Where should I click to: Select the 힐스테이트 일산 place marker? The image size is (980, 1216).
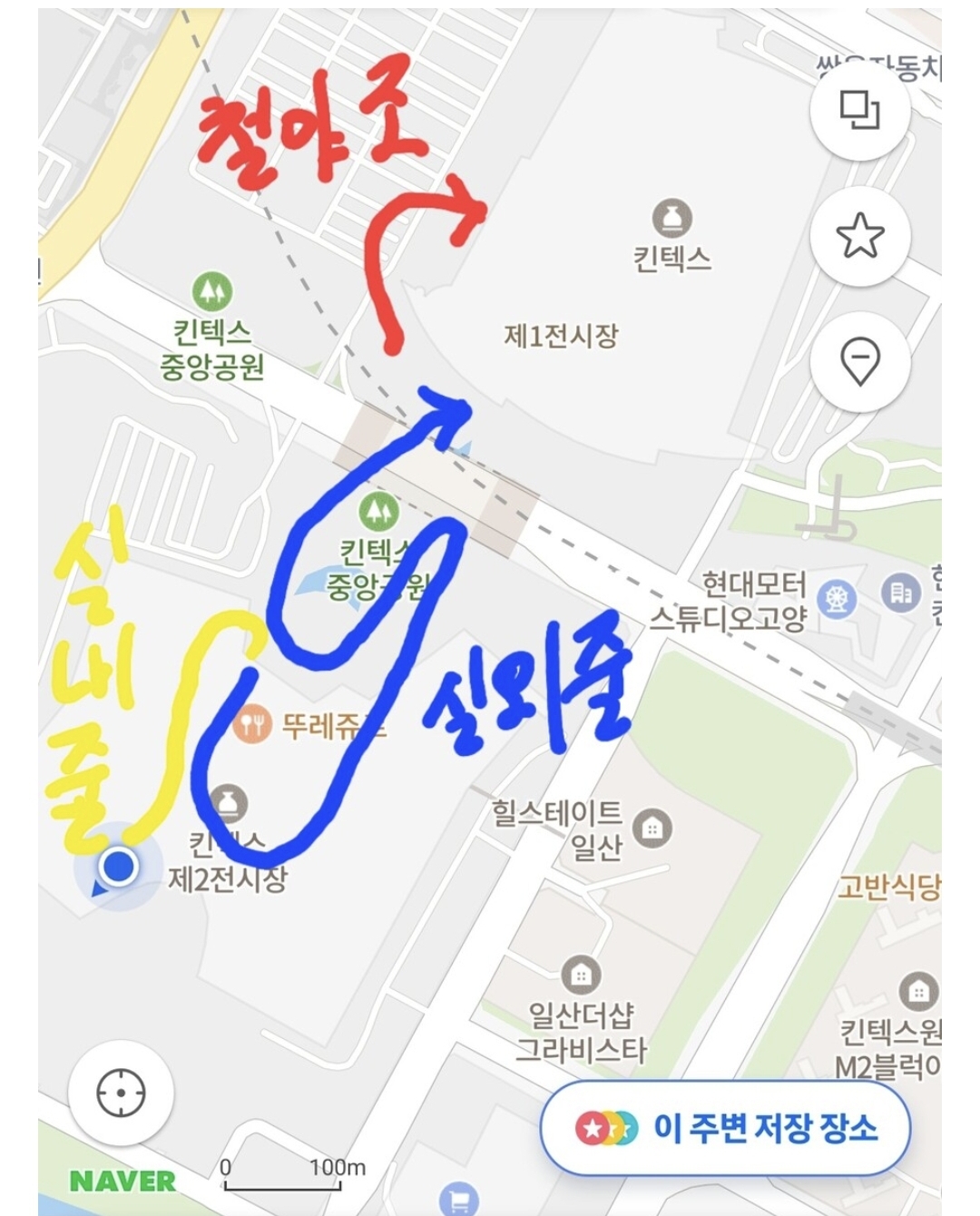[x=651, y=828]
